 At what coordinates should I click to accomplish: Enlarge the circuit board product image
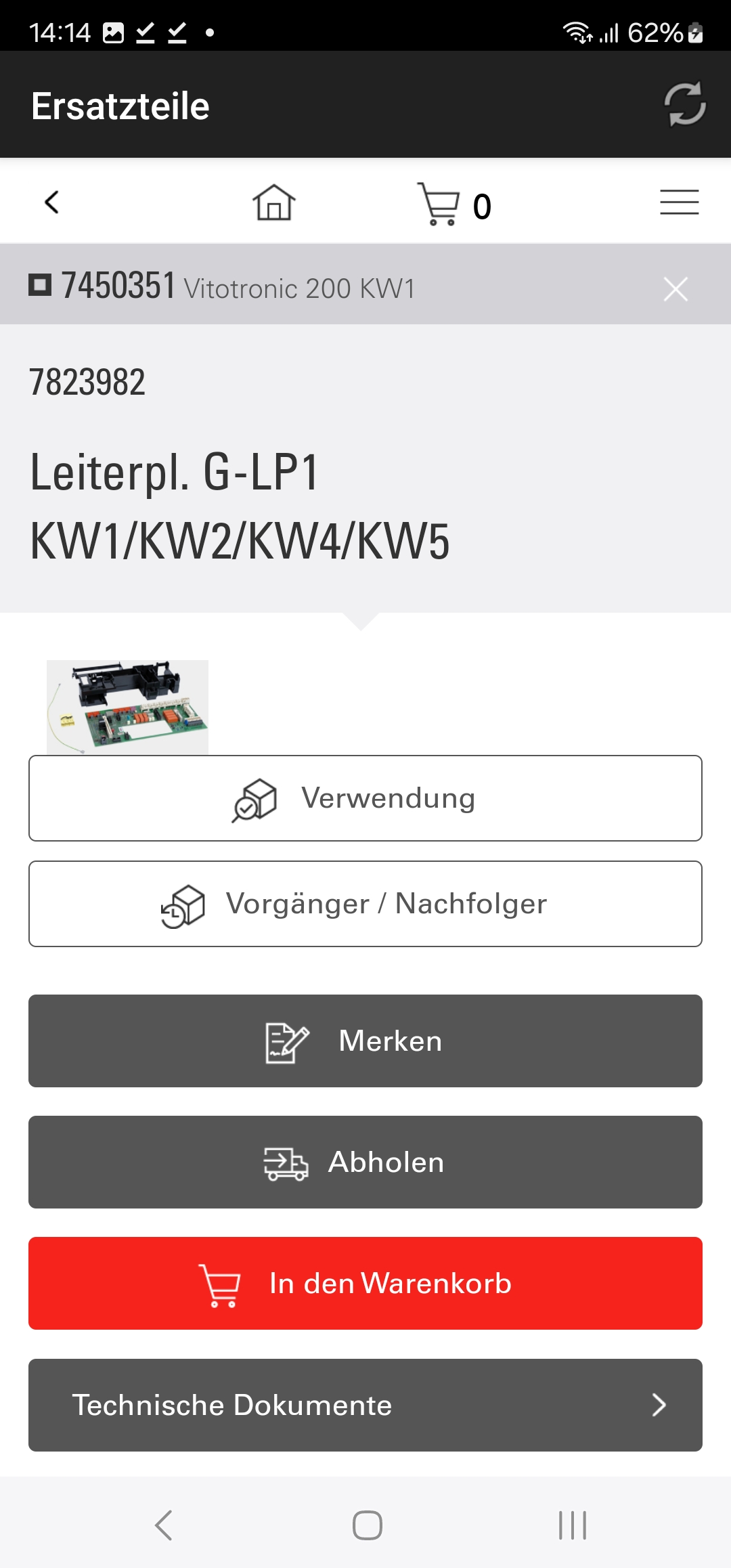(x=127, y=707)
